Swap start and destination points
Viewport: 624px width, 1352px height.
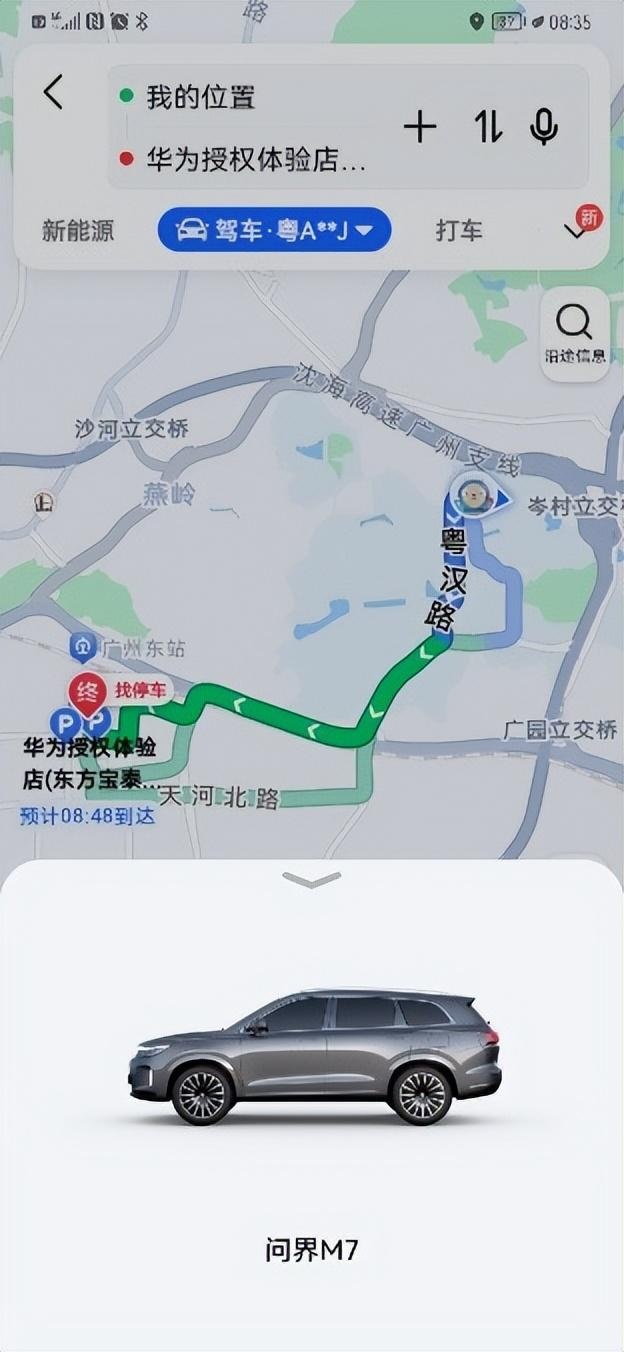point(488,127)
